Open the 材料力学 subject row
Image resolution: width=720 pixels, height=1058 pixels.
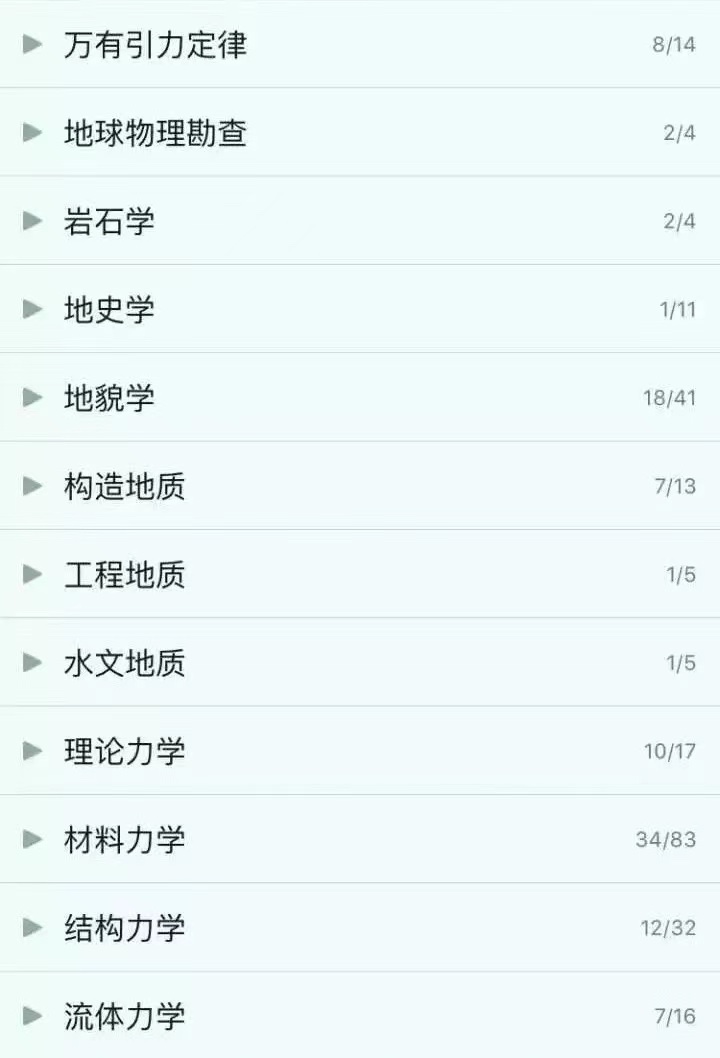(x=124, y=840)
